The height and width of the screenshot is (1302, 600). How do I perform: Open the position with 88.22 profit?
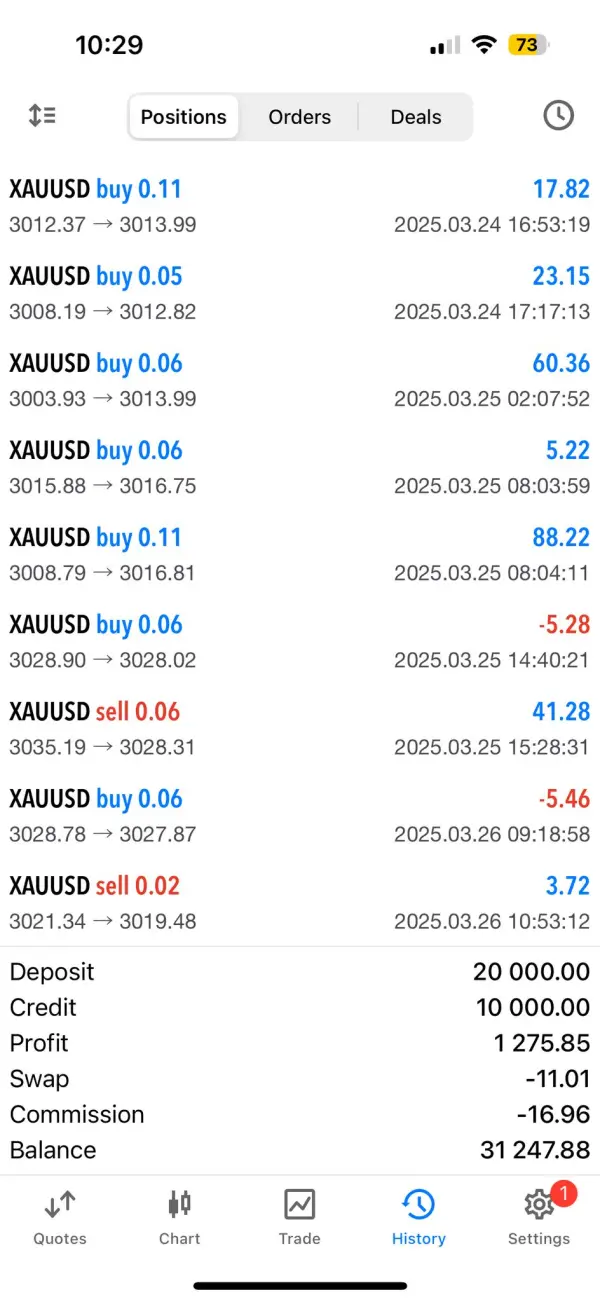[x=300, y=554]
